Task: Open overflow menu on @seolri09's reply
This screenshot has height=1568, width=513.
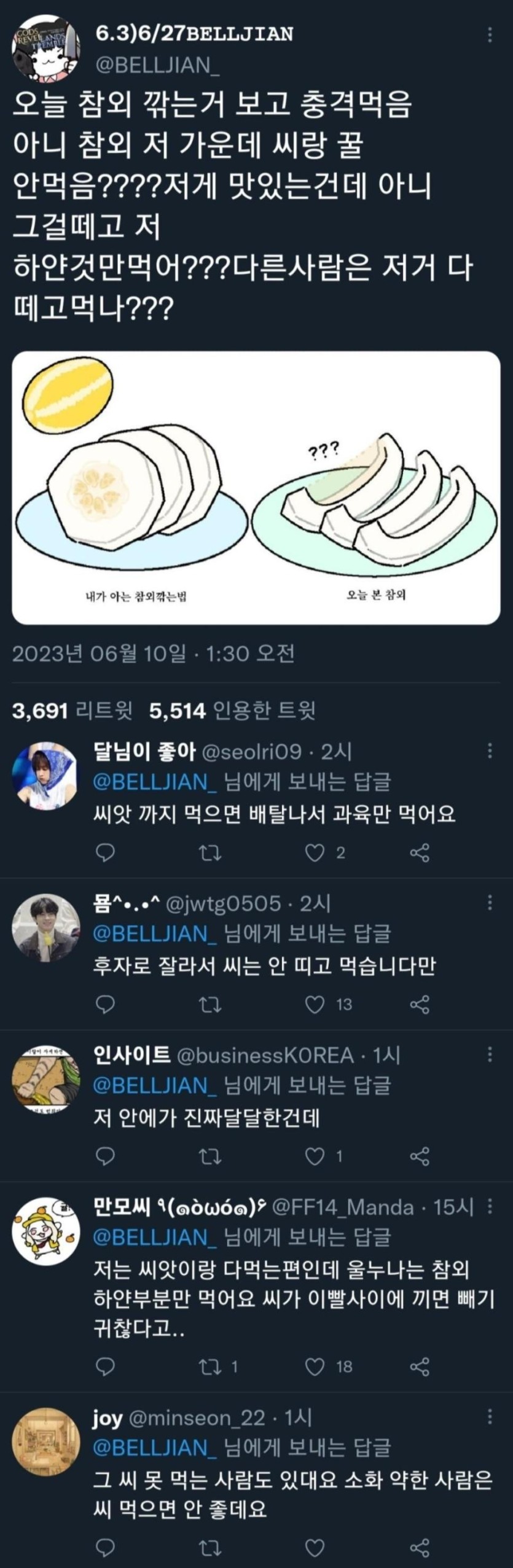Action: coord(490,751)
